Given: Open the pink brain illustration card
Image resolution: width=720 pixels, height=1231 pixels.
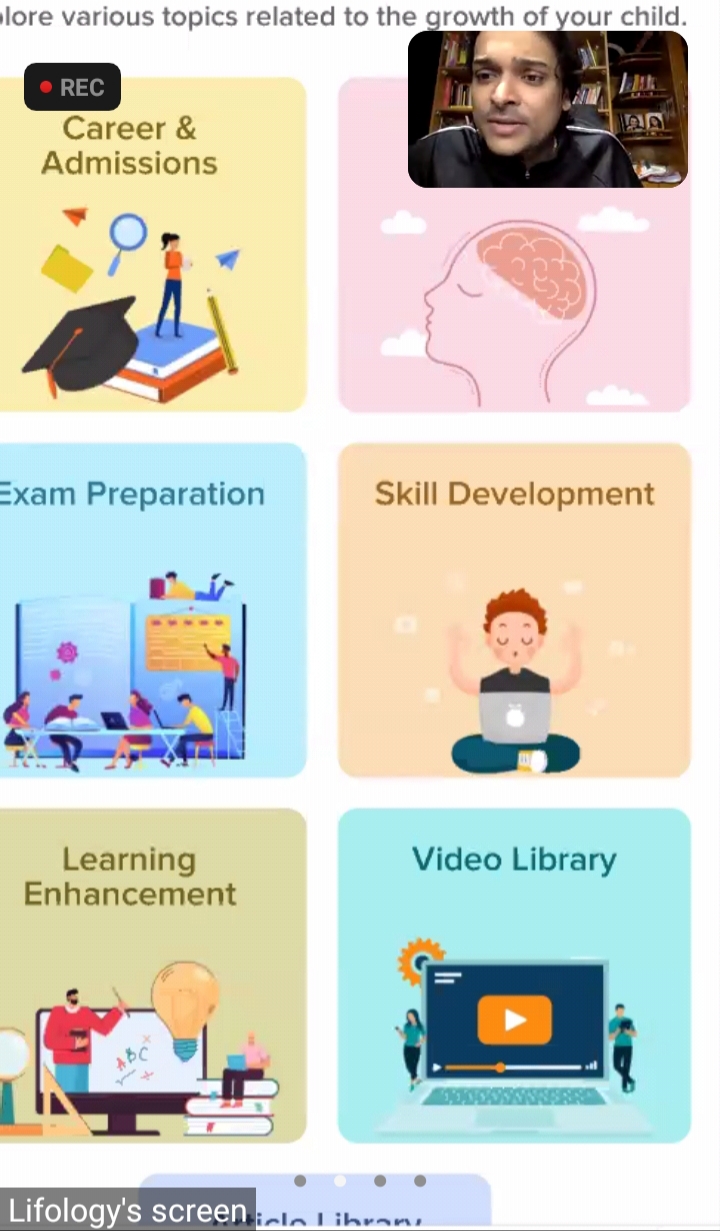Looking at the screenshot, I should pos(514,245).
